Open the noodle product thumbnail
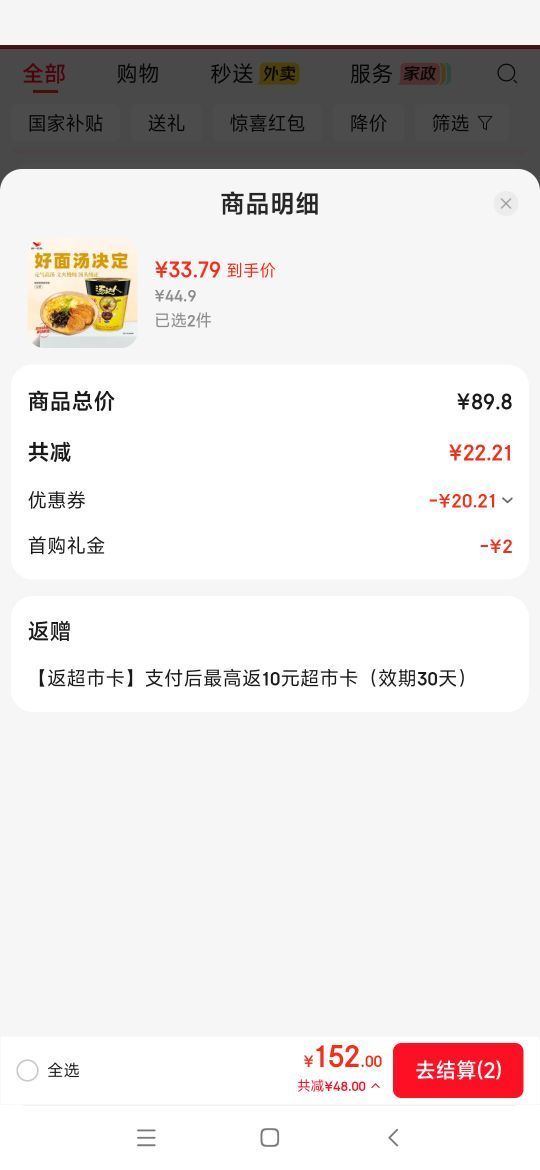540x1170 pixels. [x=82, y=294]
